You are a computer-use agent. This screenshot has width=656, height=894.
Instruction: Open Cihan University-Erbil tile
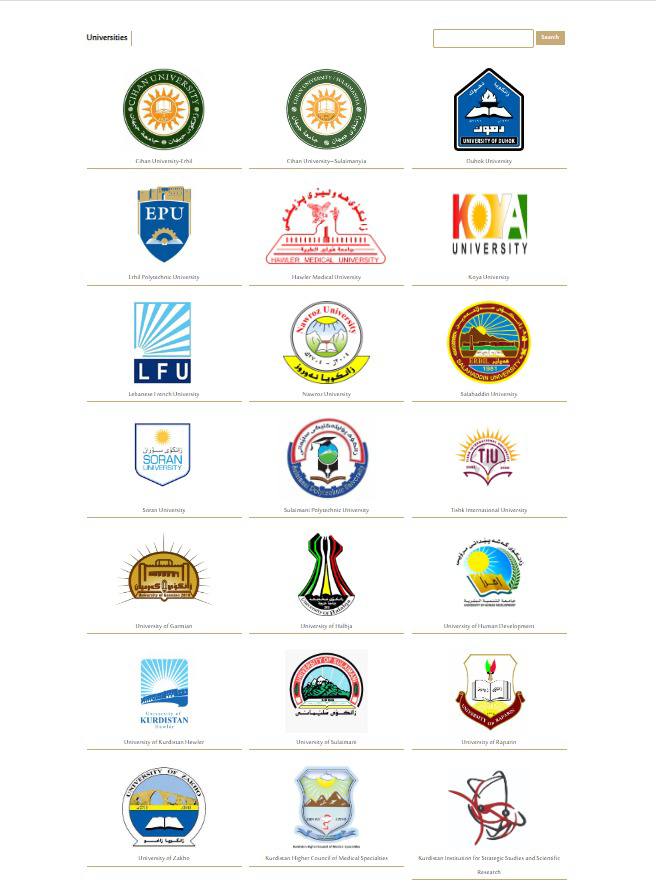[x=163, y=111]
